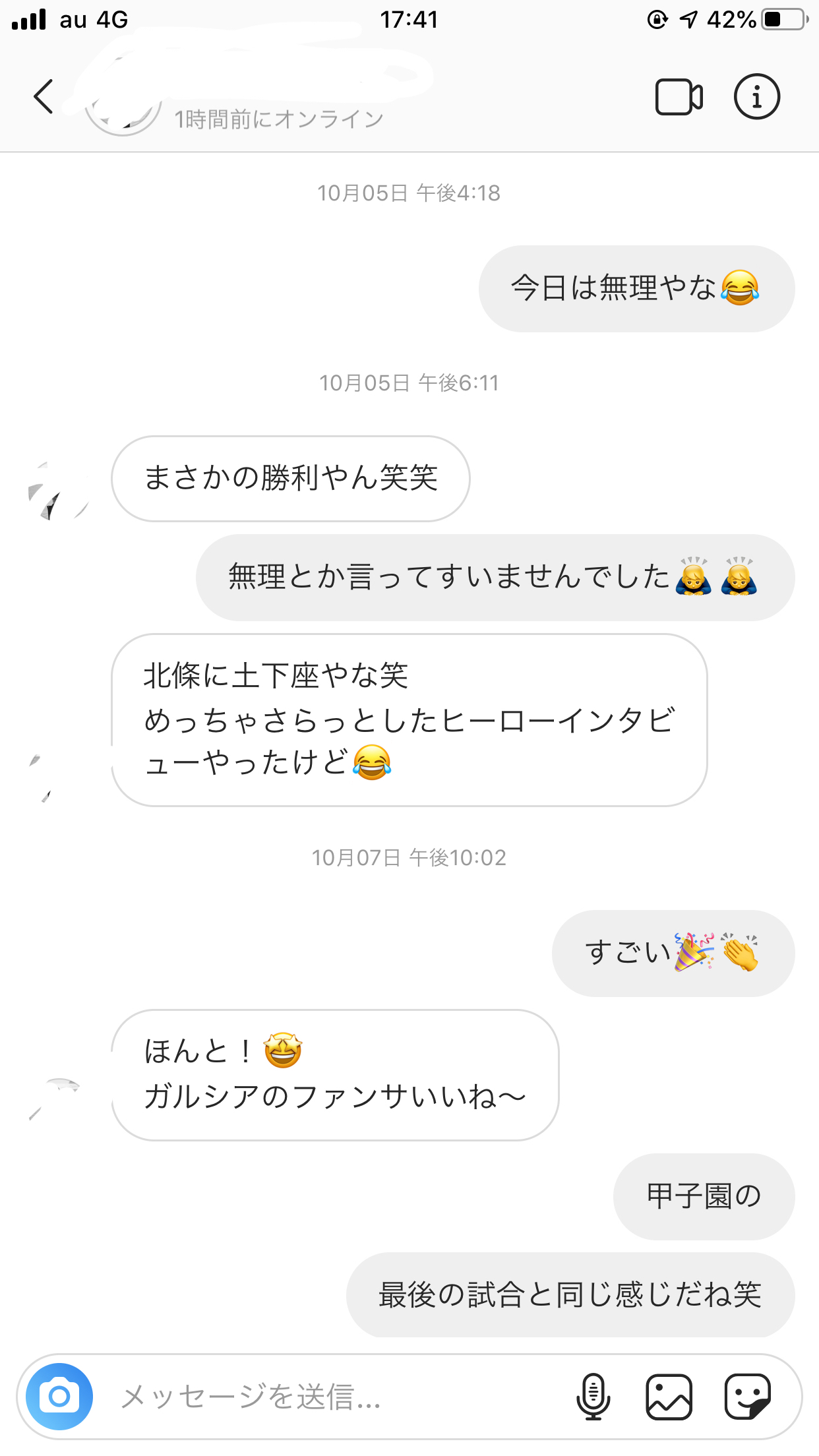Open the sticker picker

[747, 1396]
